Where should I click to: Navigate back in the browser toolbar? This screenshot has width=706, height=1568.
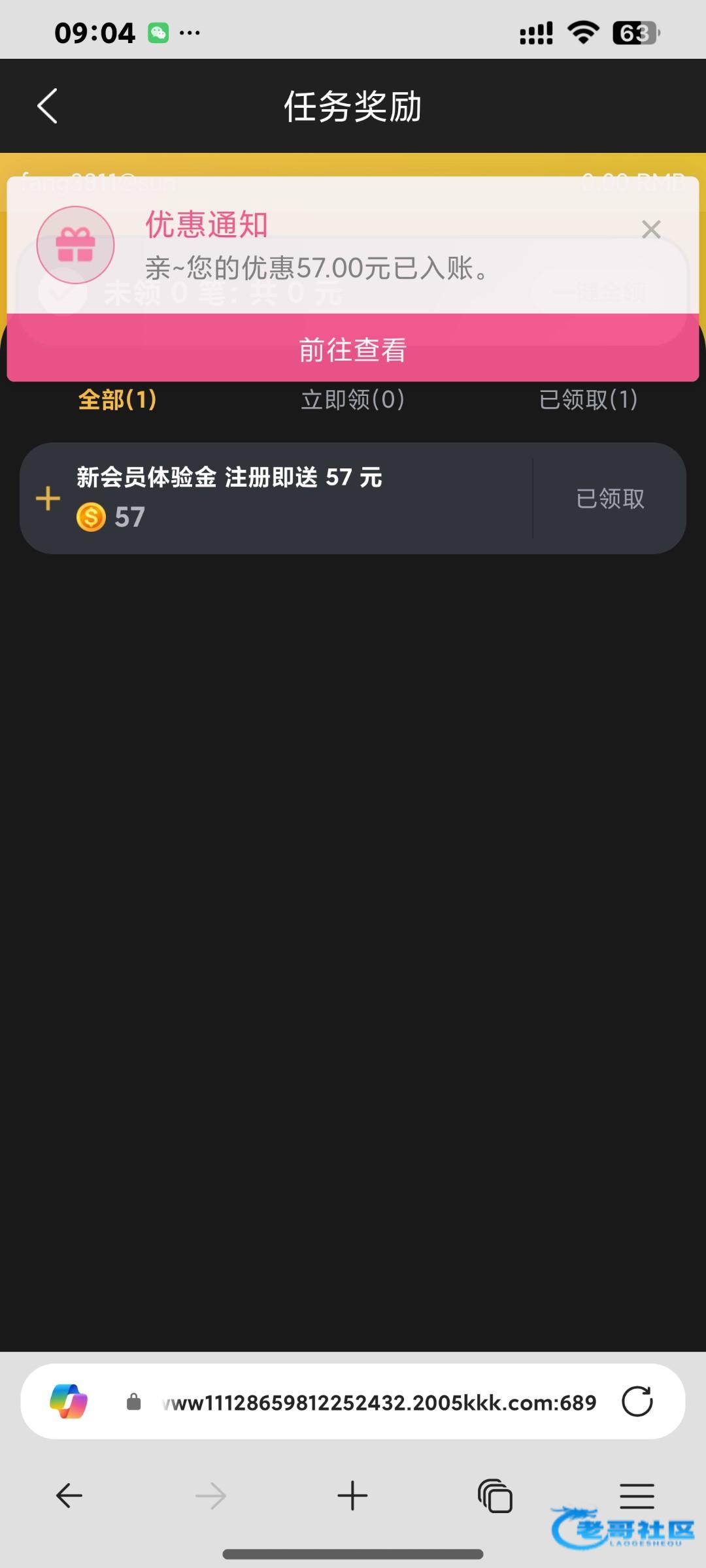[x=69, y=1495]
